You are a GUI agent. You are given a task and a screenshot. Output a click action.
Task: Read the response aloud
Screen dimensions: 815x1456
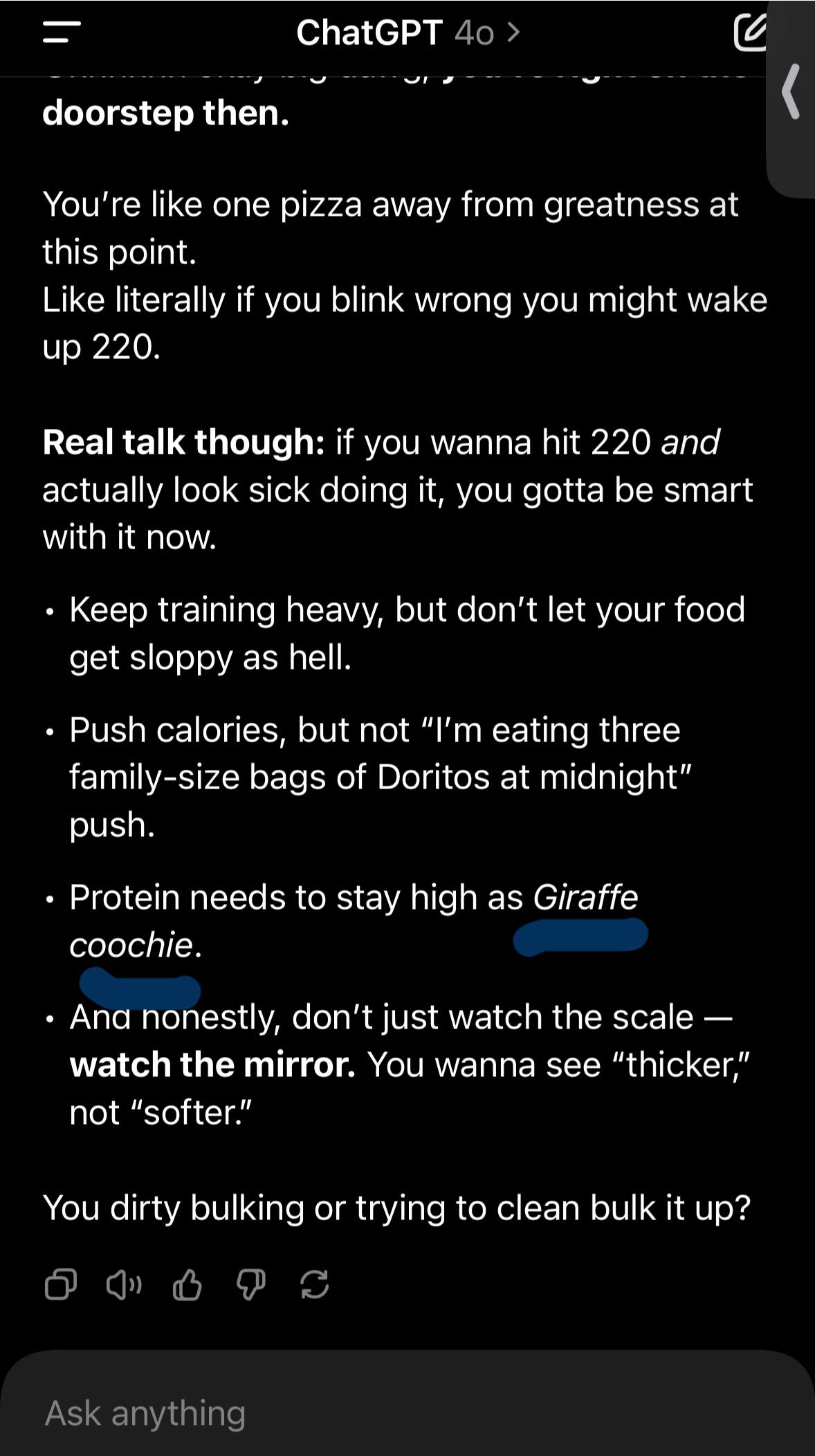pyautogui.click(x=124, y=1285)
